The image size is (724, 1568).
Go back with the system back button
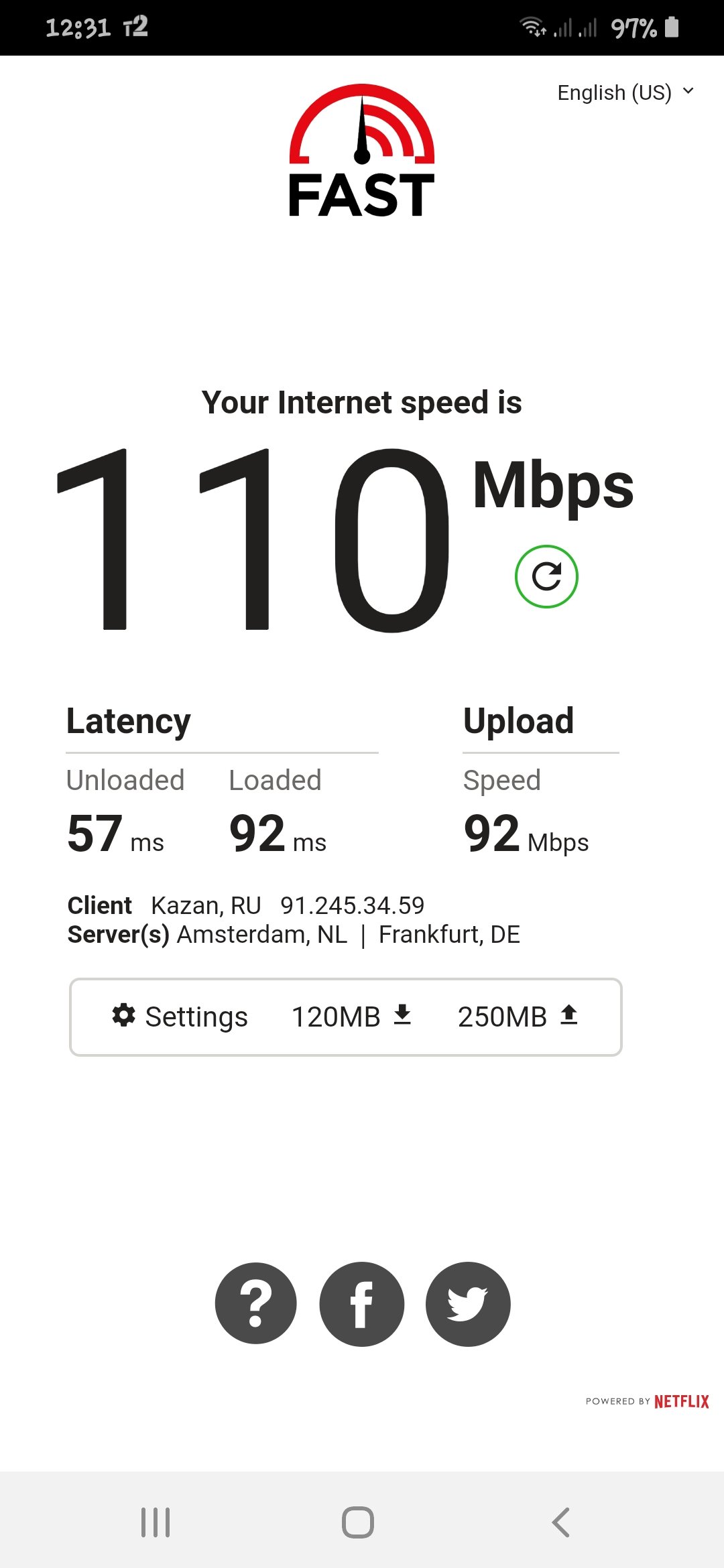(561, 1522)
